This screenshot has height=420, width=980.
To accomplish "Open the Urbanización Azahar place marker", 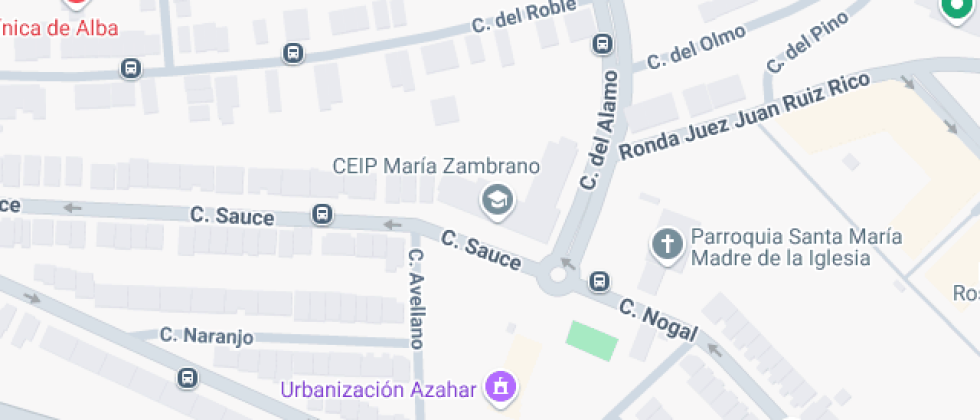I will point(500,386).
